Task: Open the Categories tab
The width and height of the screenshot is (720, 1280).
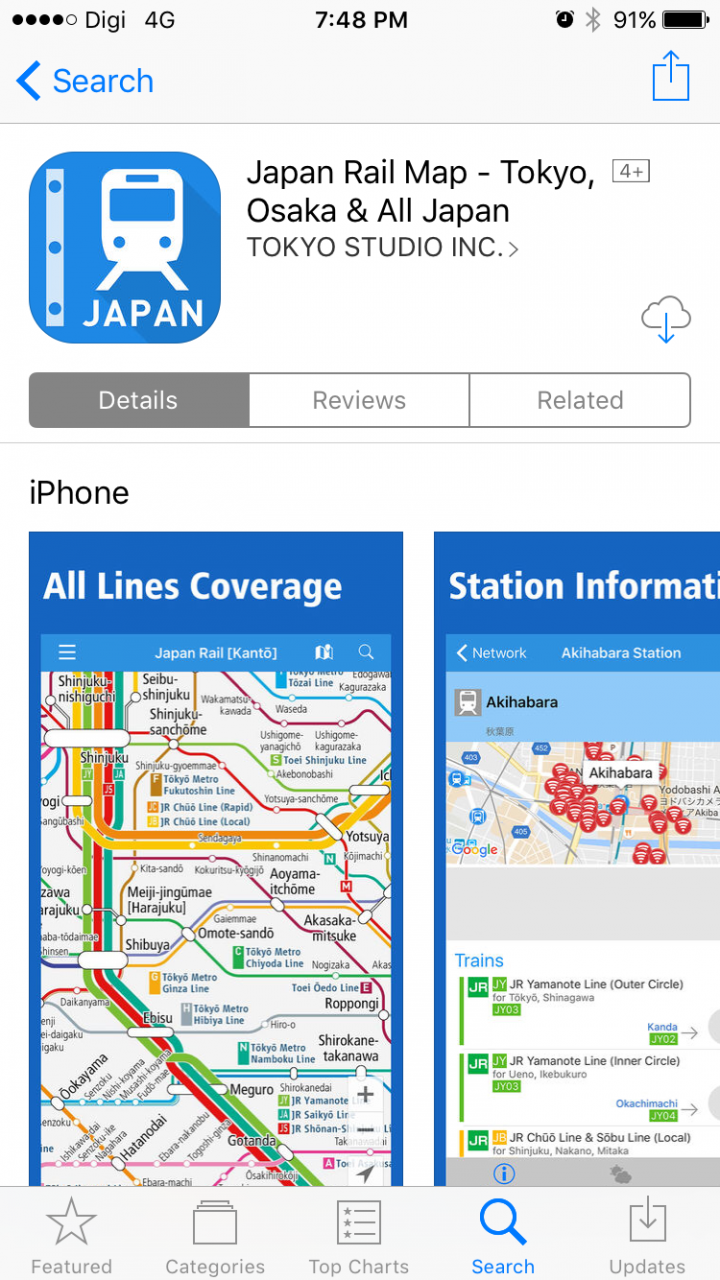Action: pyautogui.click(x=215, y=1235)
